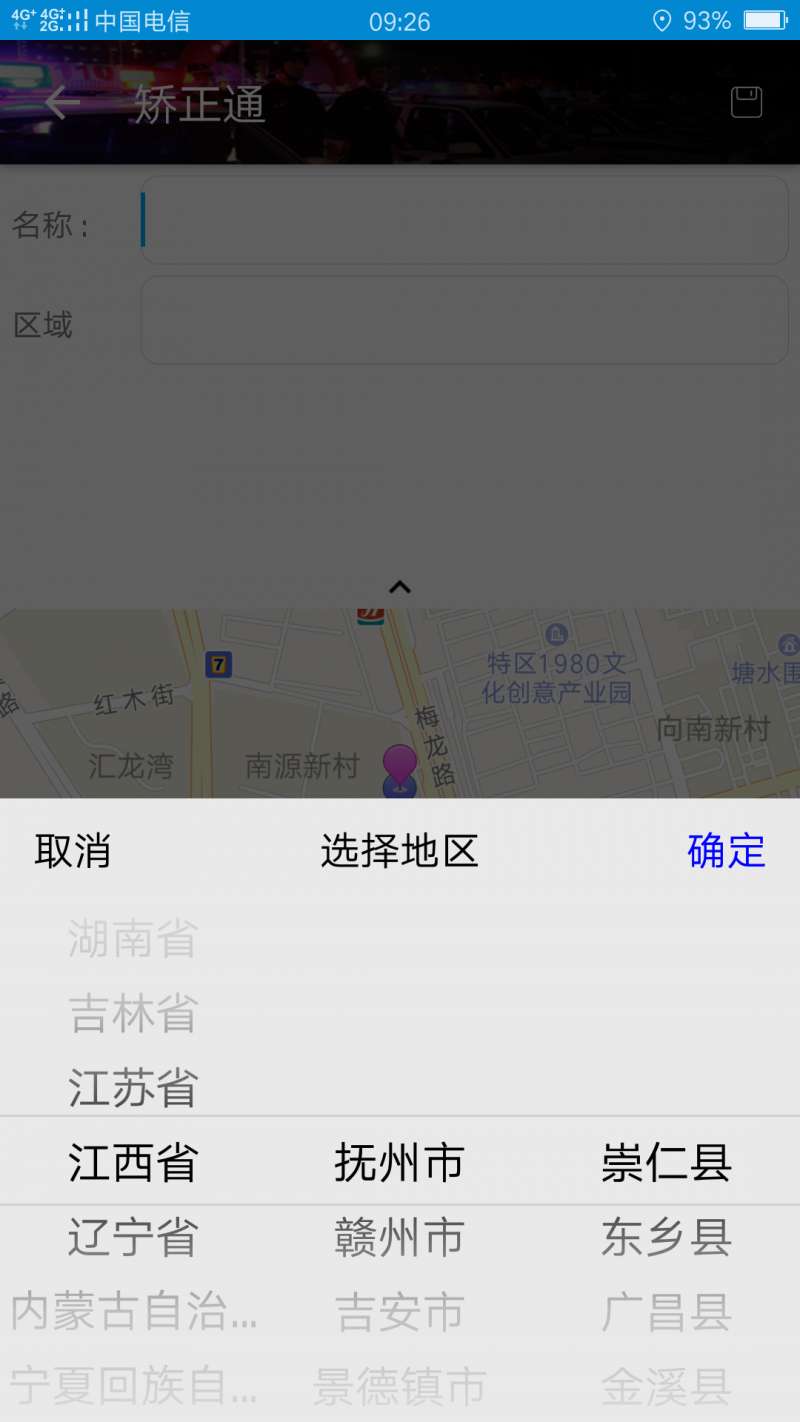Choose 吉安市 in the city column
Screen dimensions: 800x1422
click(399, 1312)
